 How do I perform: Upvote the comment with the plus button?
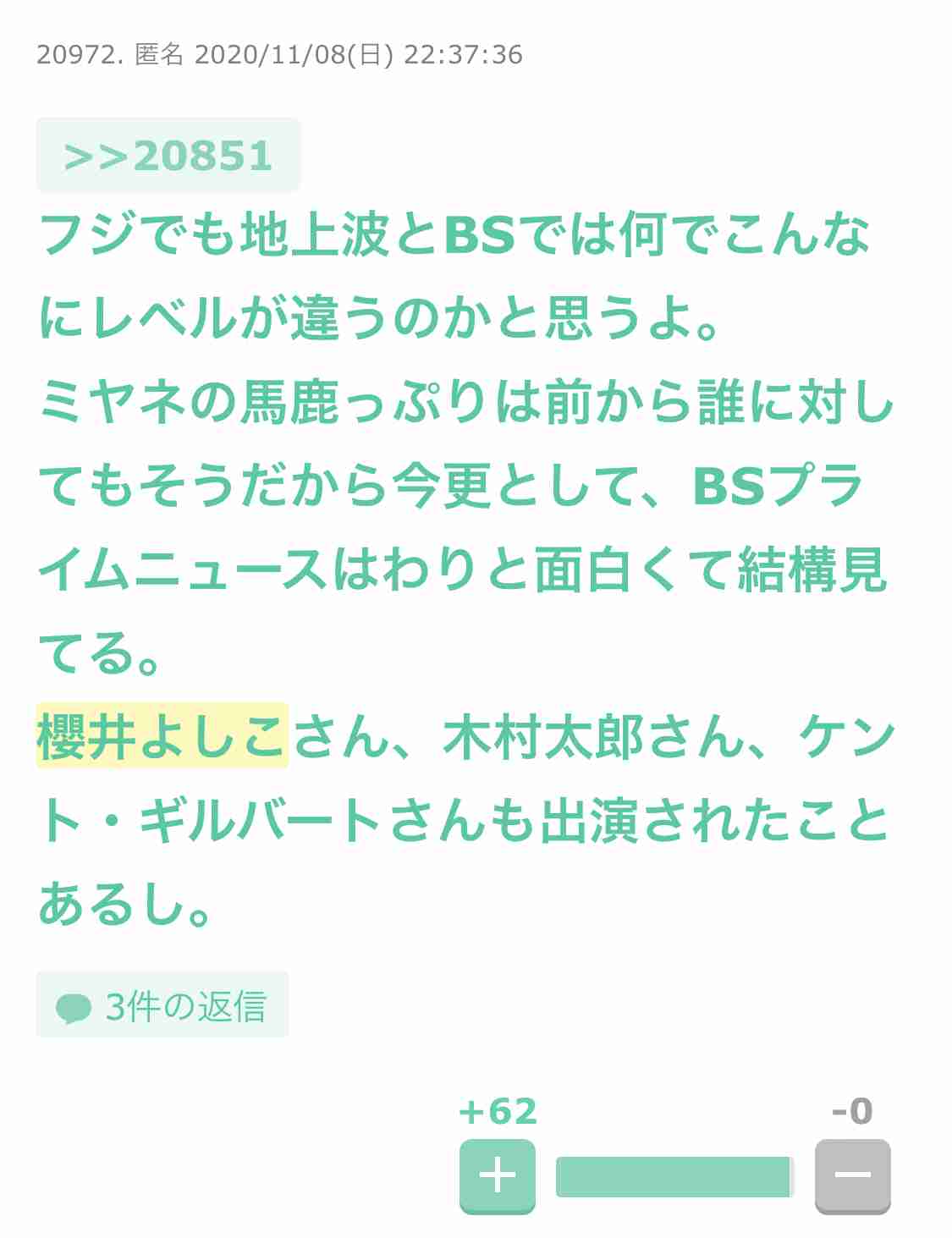pos(497,1175)
